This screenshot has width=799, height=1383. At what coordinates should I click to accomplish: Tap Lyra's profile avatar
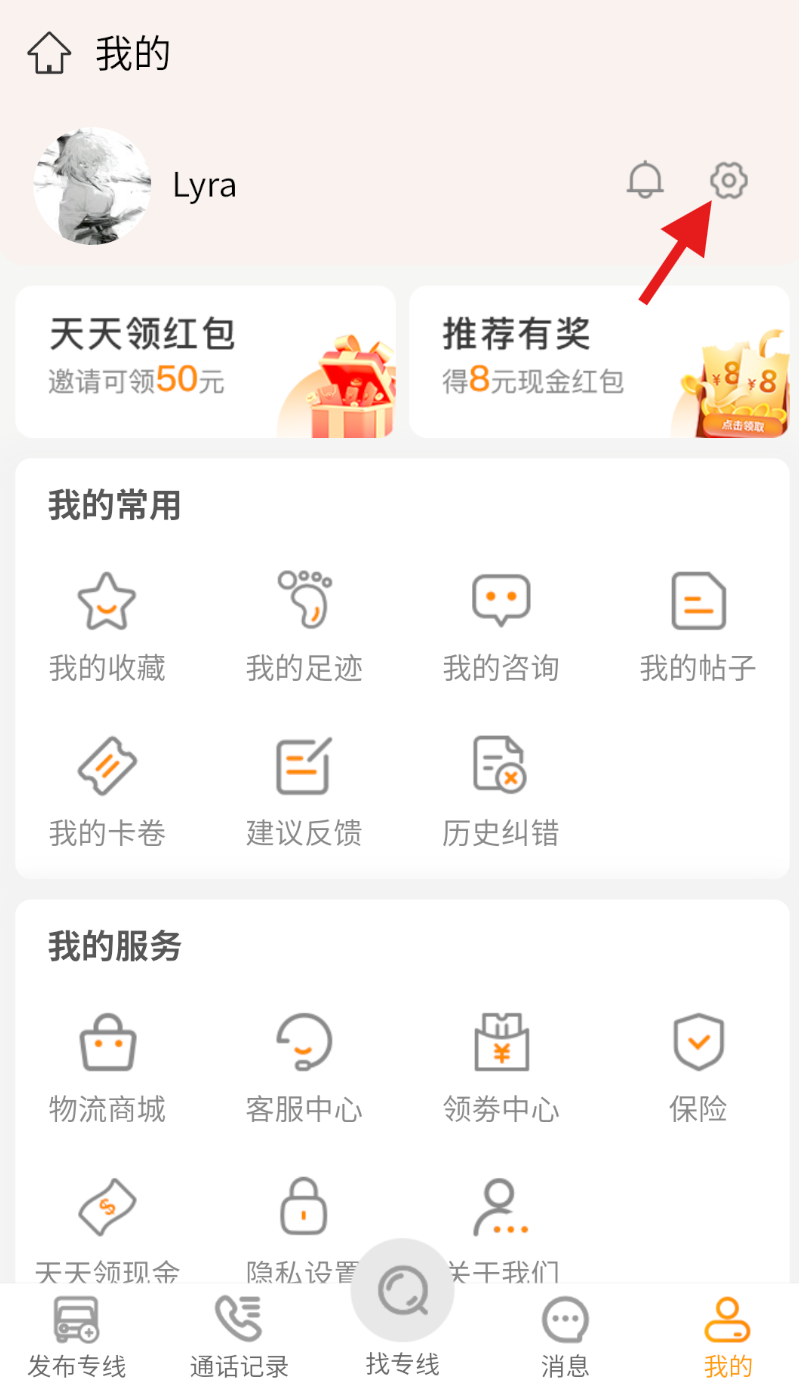(92, 186)
